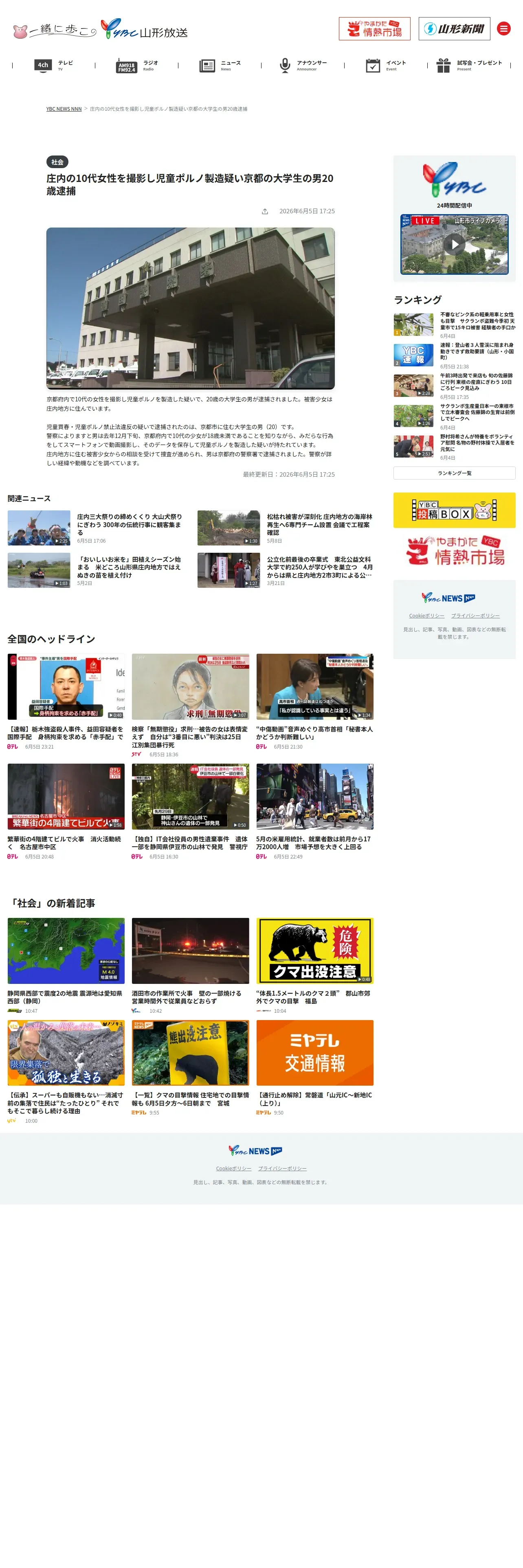Open the YBC 投稿BOX banner

click(x=454, y=510)
